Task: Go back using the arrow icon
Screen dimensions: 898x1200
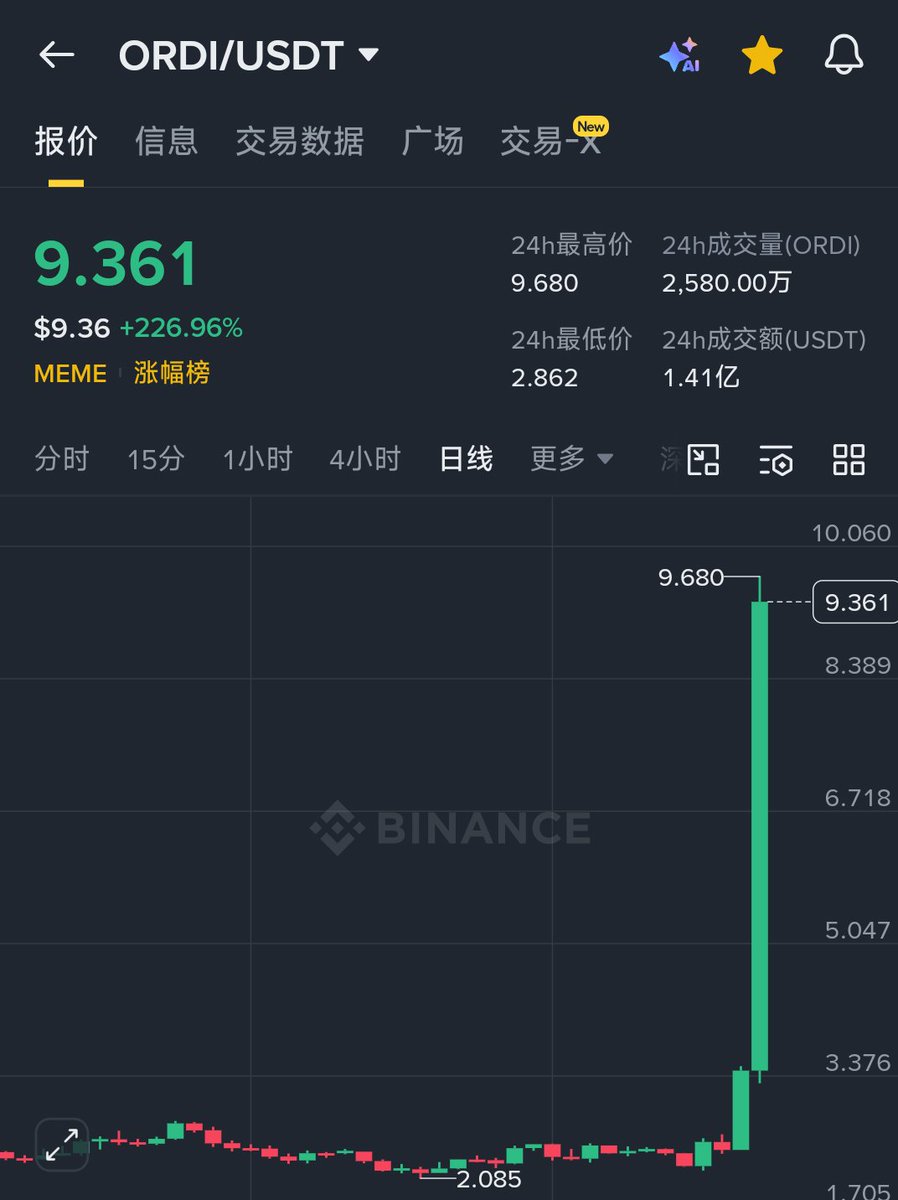Action: [57, 55]
